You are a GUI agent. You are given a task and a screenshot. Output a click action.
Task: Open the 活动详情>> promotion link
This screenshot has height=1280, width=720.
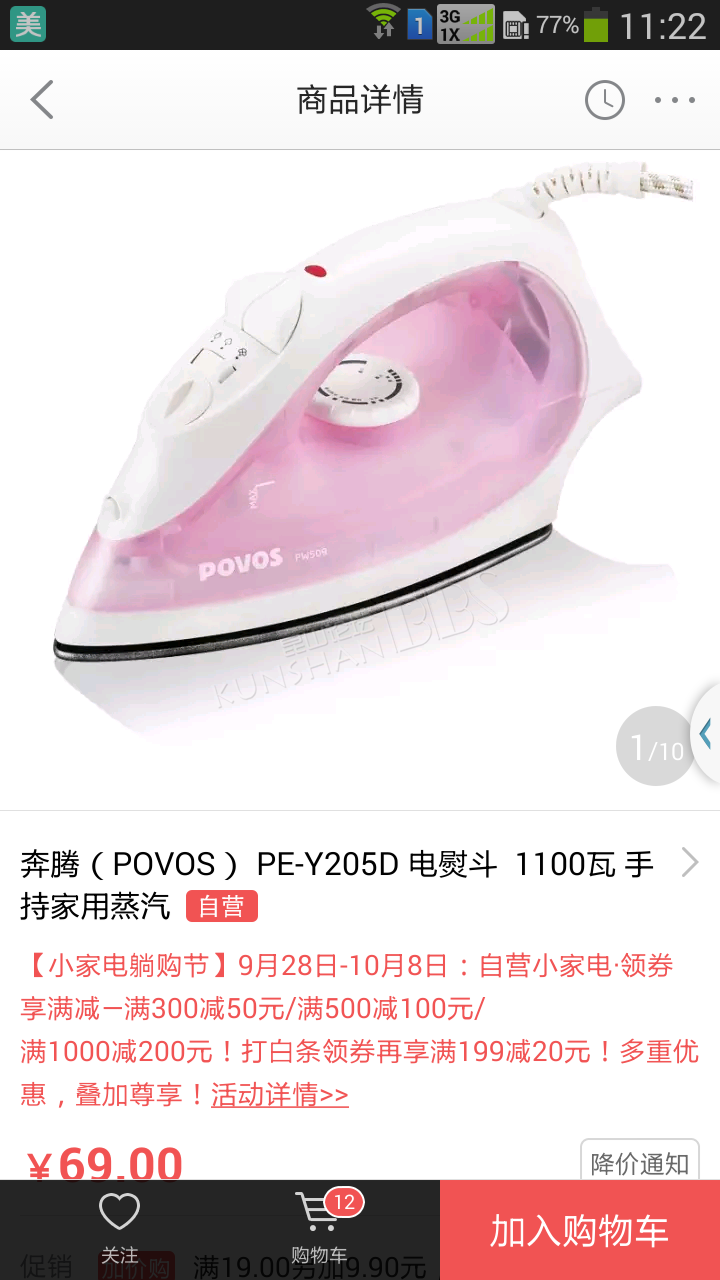280,1094
